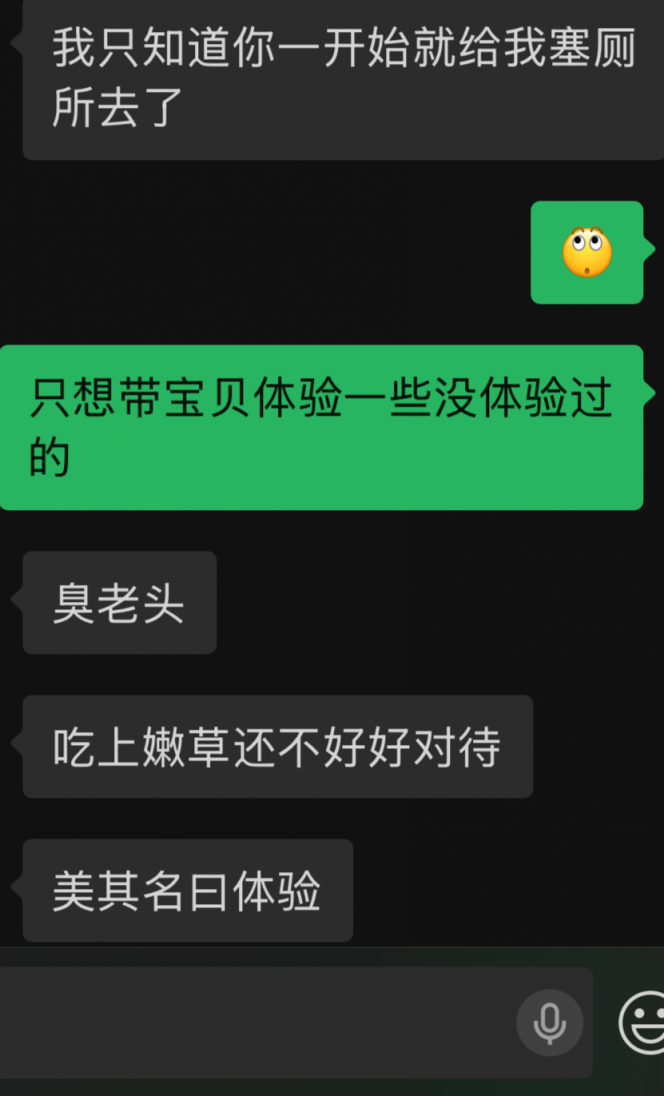
Task: Tap the microphone voice input icon
Action: (549, 1022)
